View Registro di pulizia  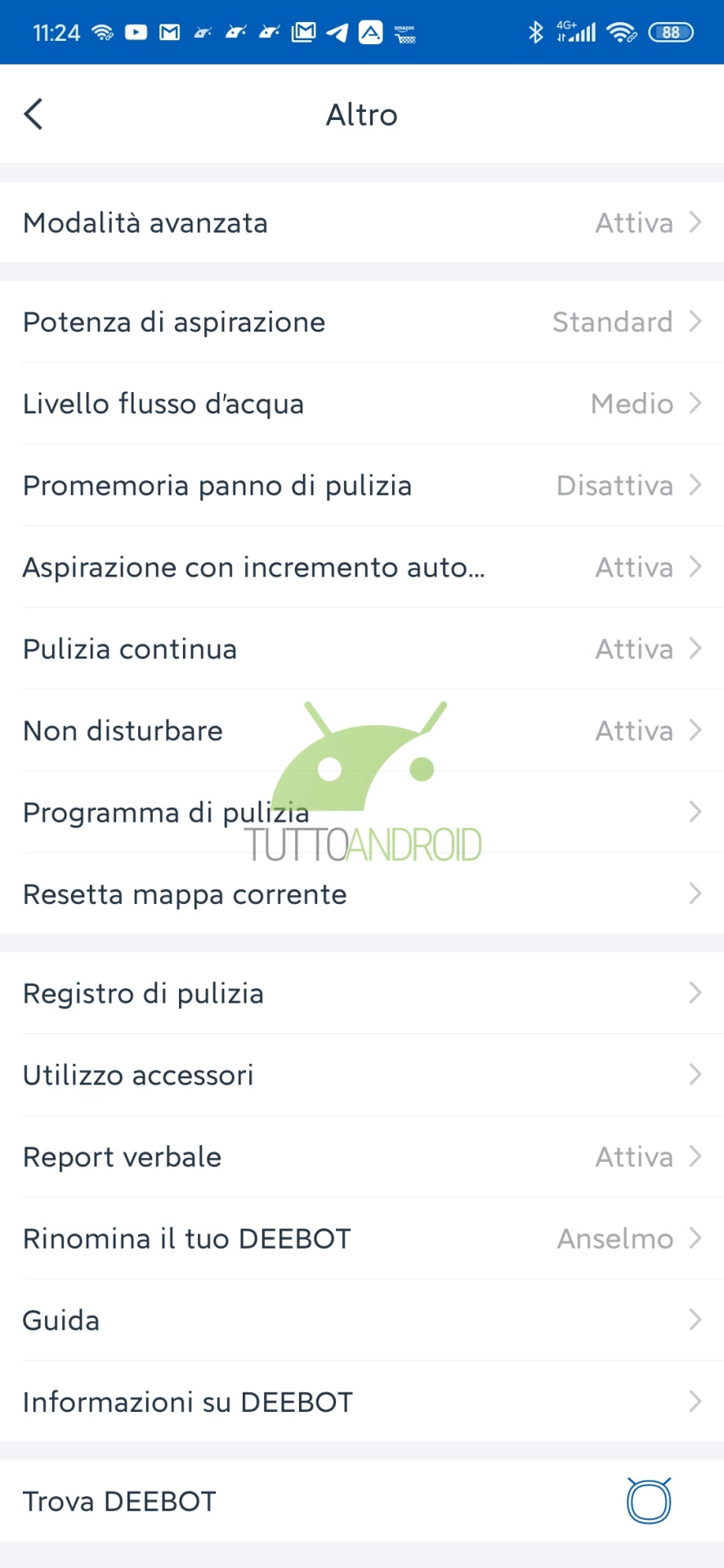(362, 993)
